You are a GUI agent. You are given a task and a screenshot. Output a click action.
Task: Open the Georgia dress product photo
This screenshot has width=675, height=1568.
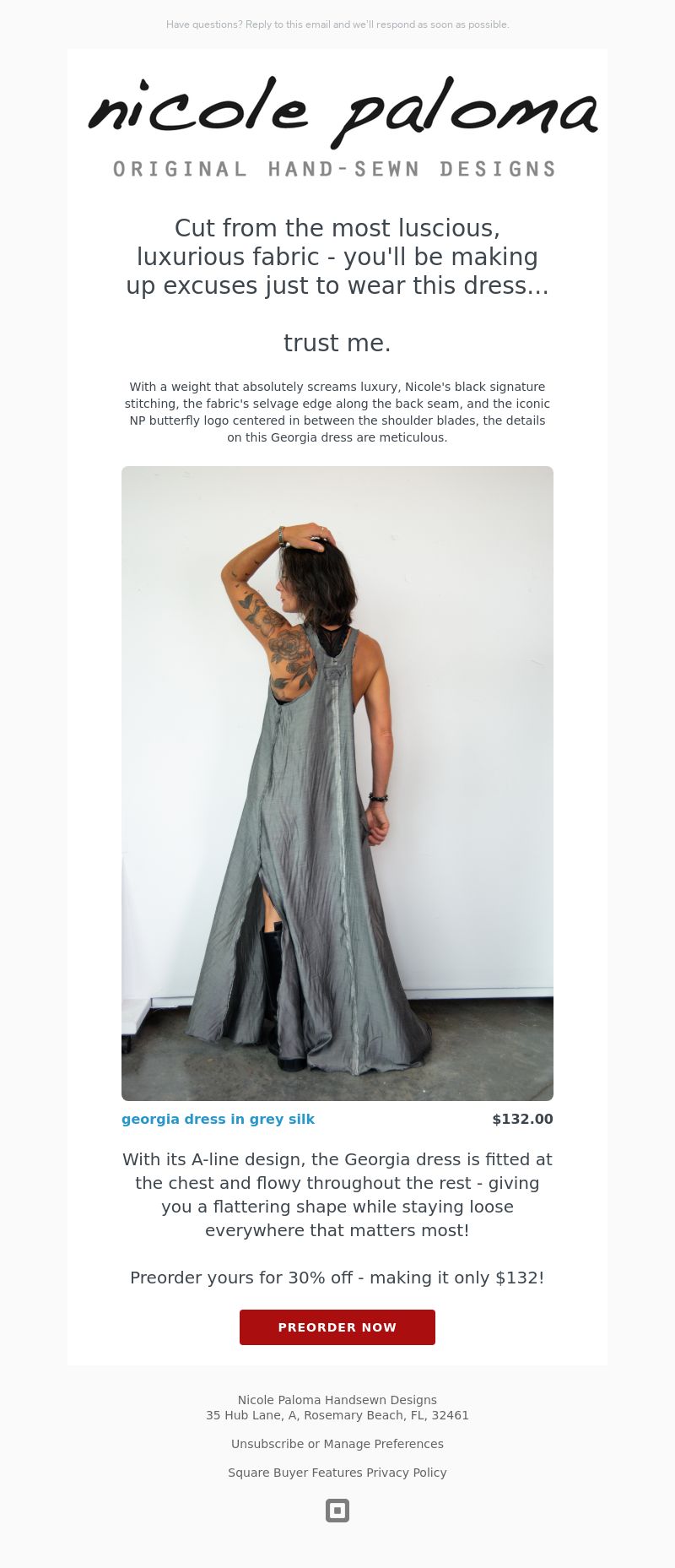point(337,783)
